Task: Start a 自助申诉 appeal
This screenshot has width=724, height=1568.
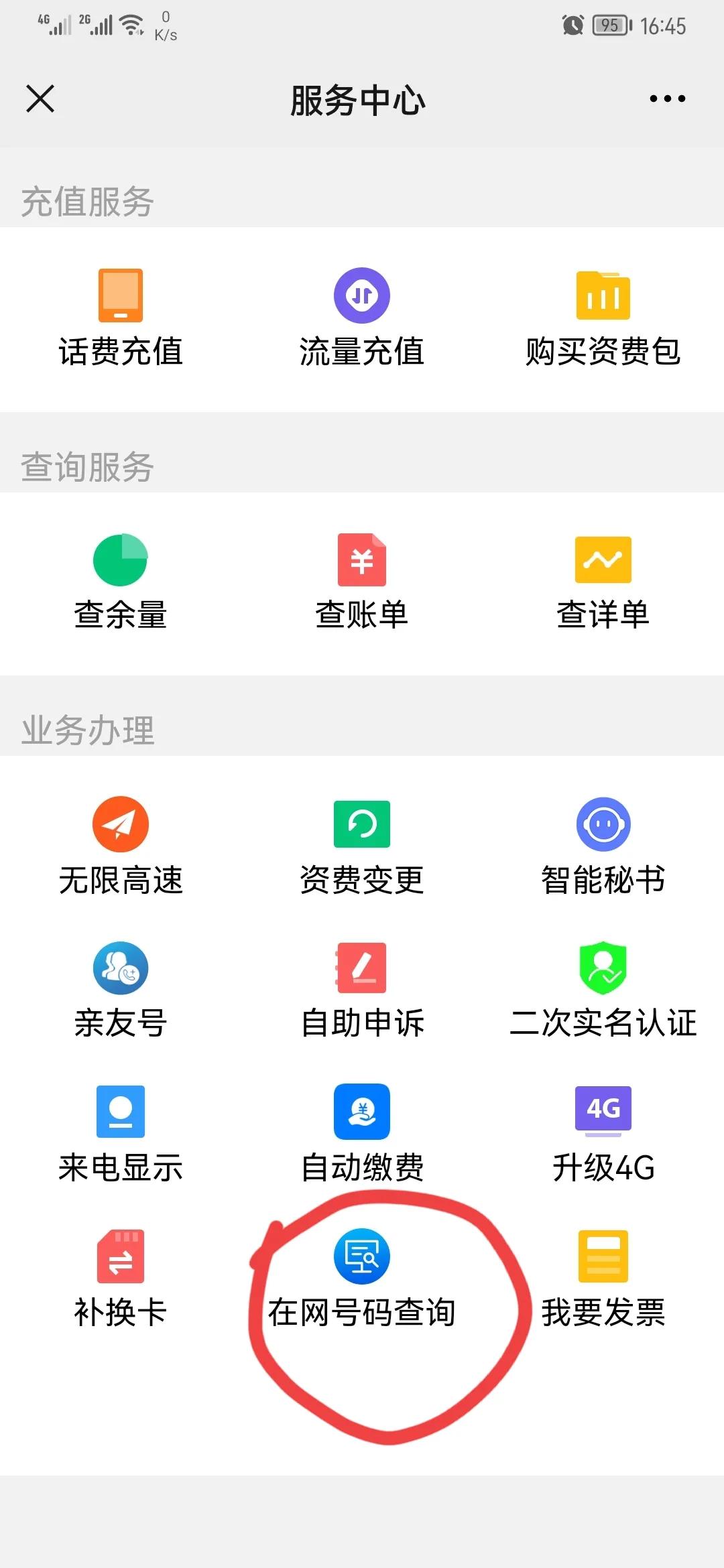Action: tap(362, 990)
